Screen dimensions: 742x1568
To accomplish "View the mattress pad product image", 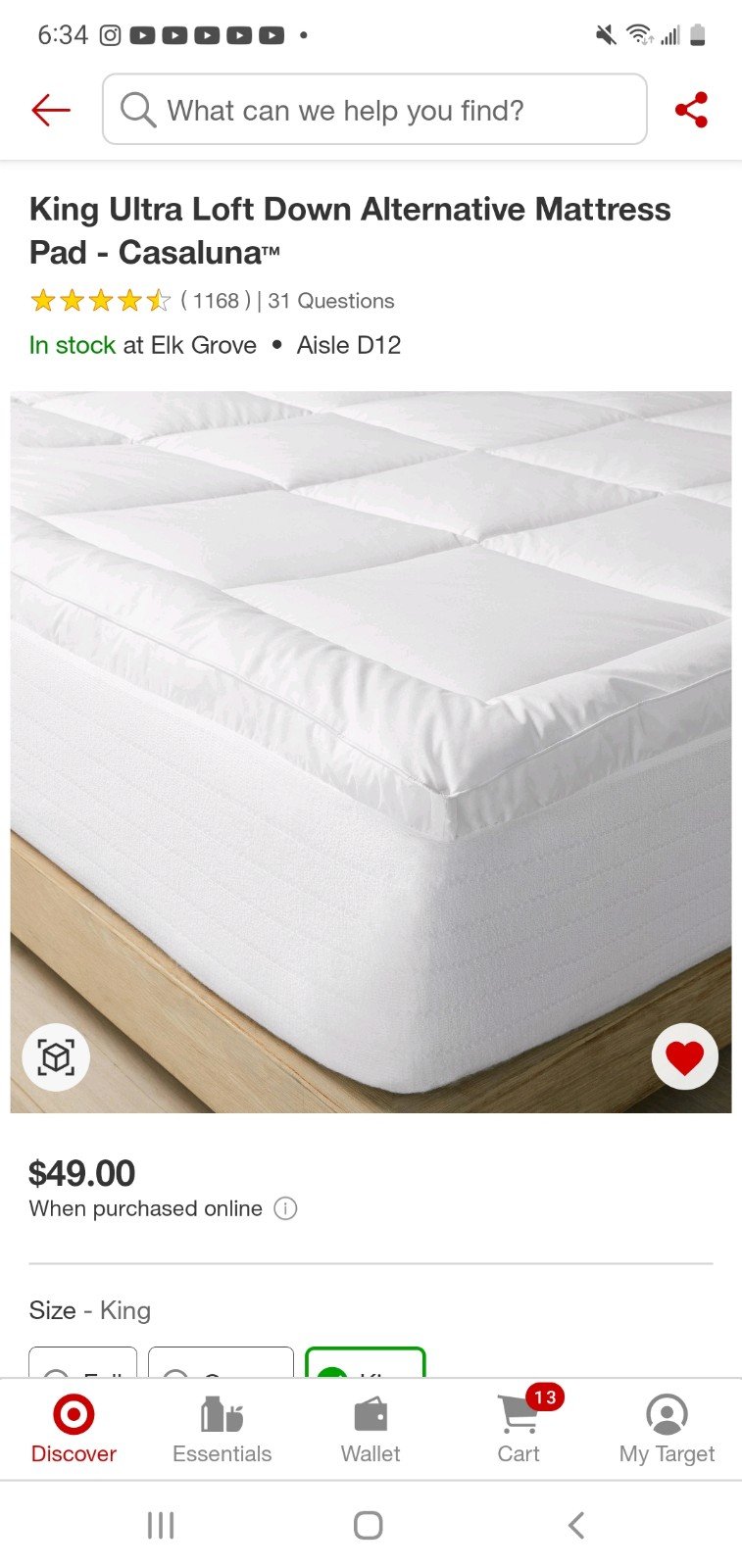I will coord(371,752).
